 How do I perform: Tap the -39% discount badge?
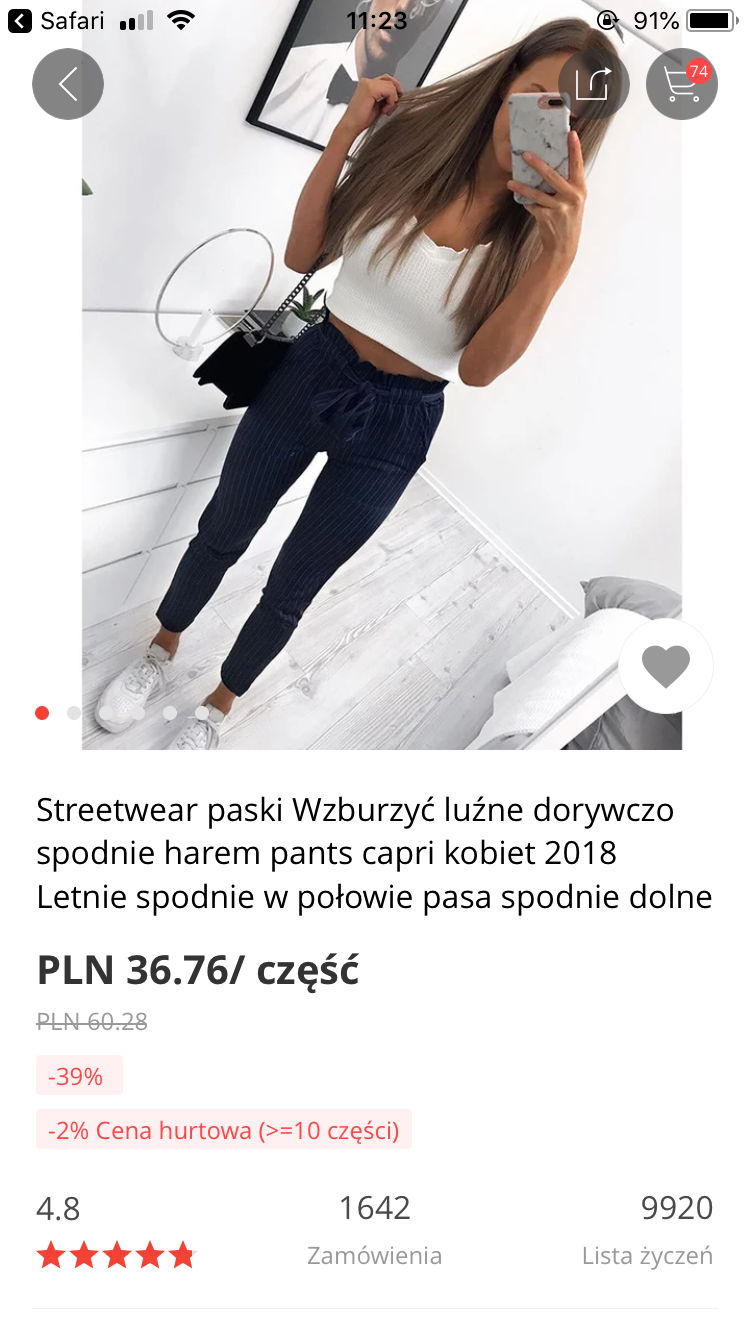tap(79, 1076)
